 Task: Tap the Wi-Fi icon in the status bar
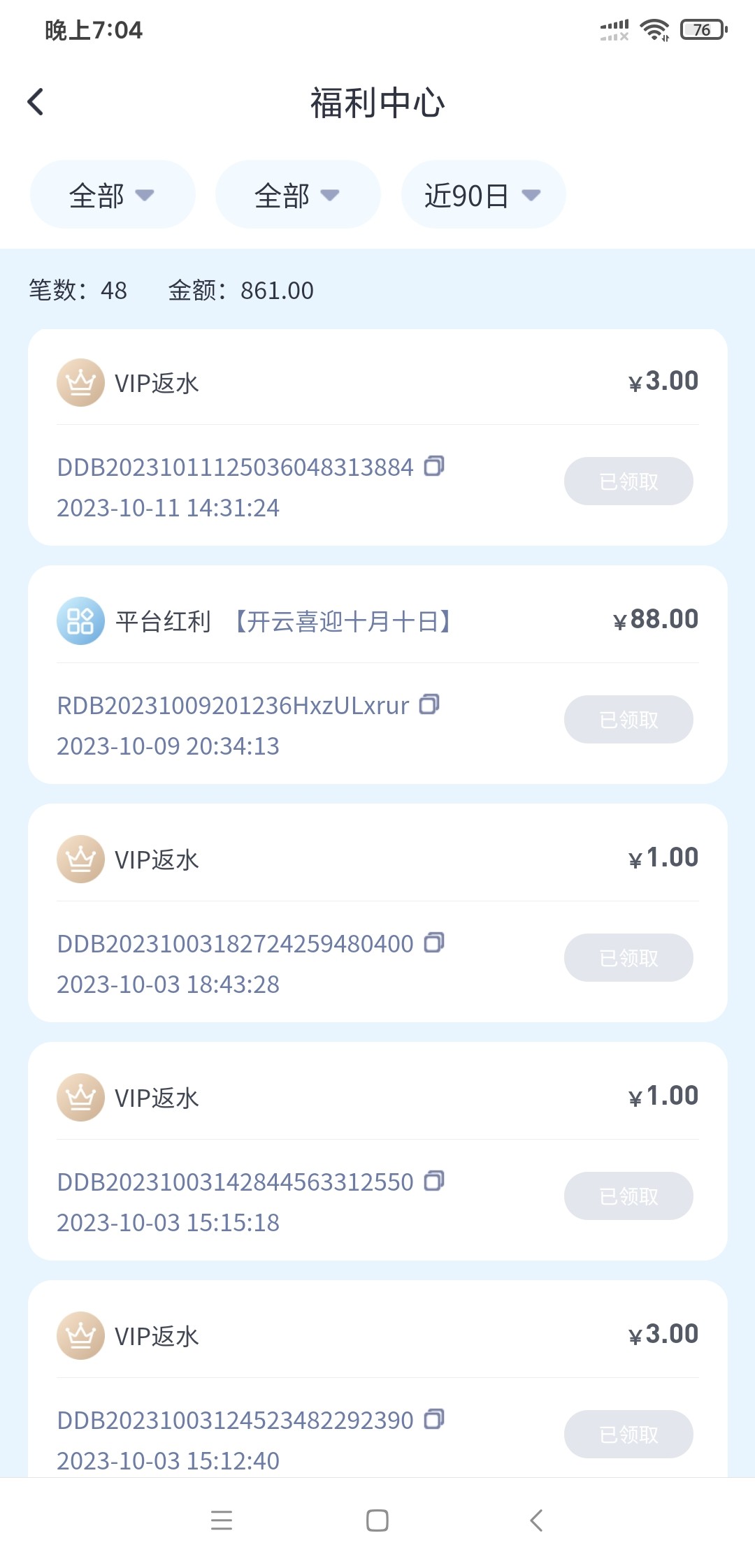coord(654,30)
